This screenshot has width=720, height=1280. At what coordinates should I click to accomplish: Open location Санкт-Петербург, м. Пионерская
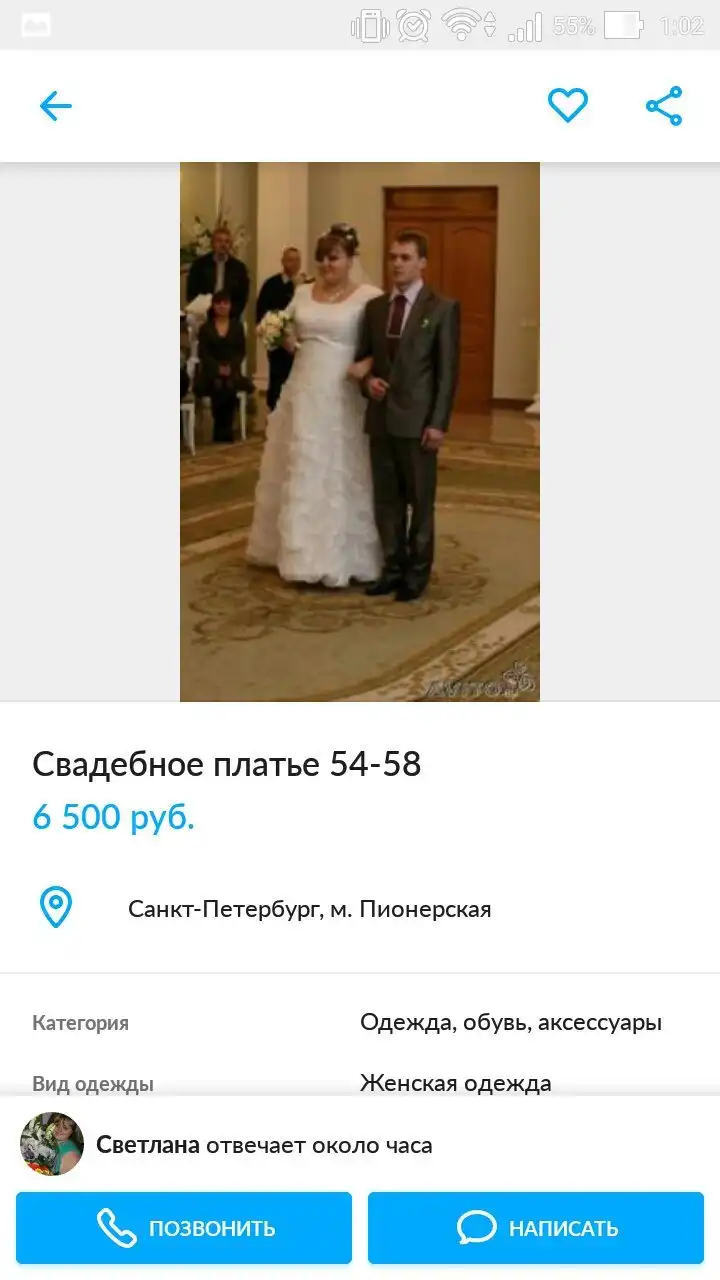tap(309, 909)
